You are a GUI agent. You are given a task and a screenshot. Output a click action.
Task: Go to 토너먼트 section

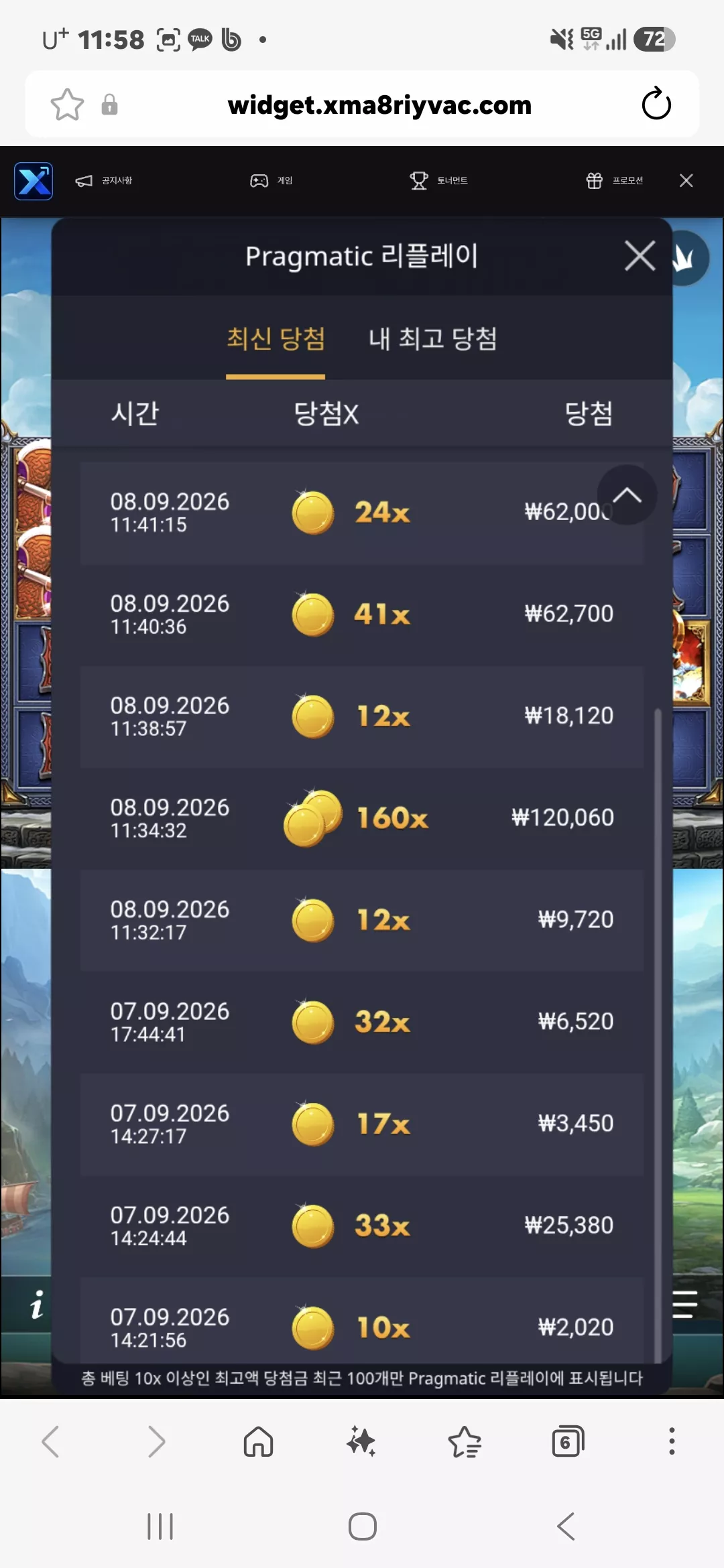point(439,181)
